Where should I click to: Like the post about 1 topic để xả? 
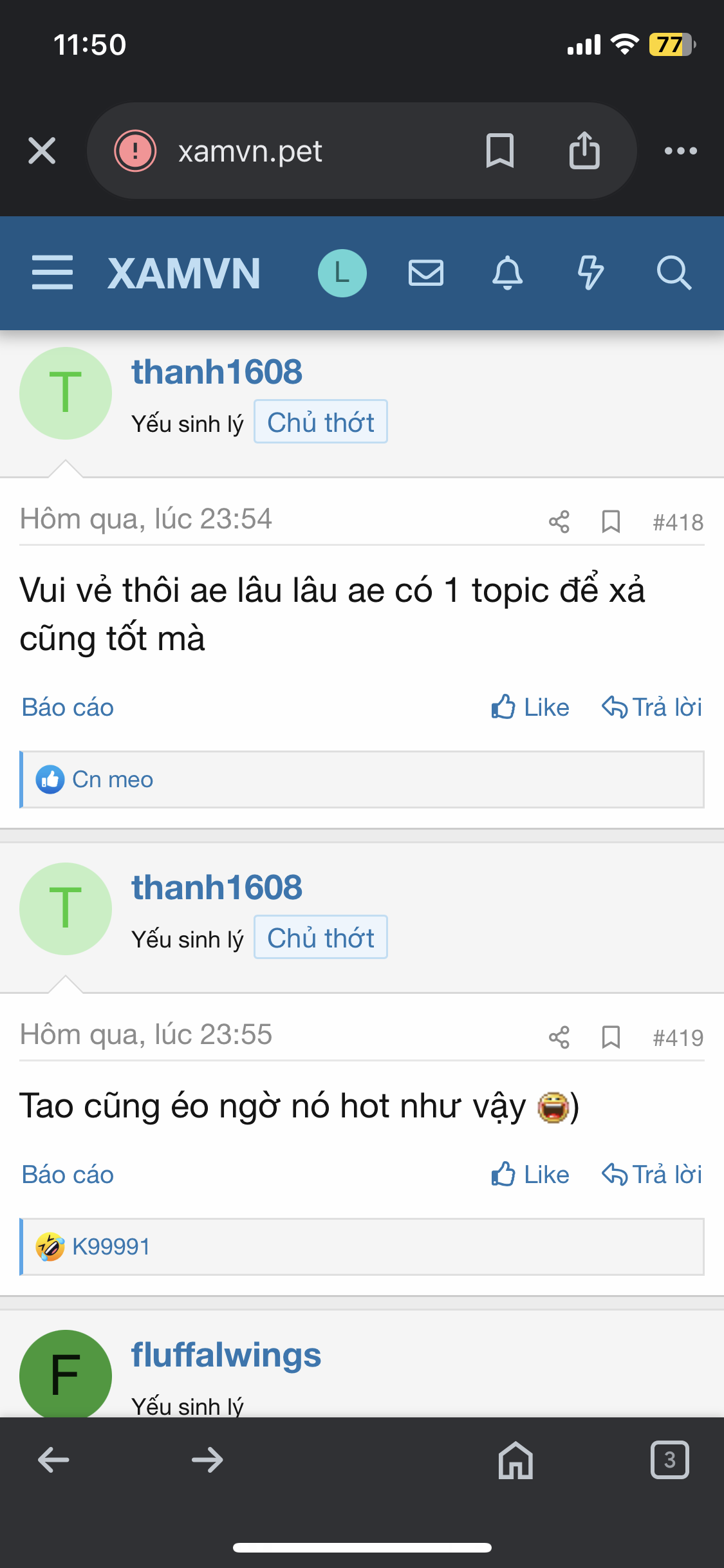(x=530, y=707)
